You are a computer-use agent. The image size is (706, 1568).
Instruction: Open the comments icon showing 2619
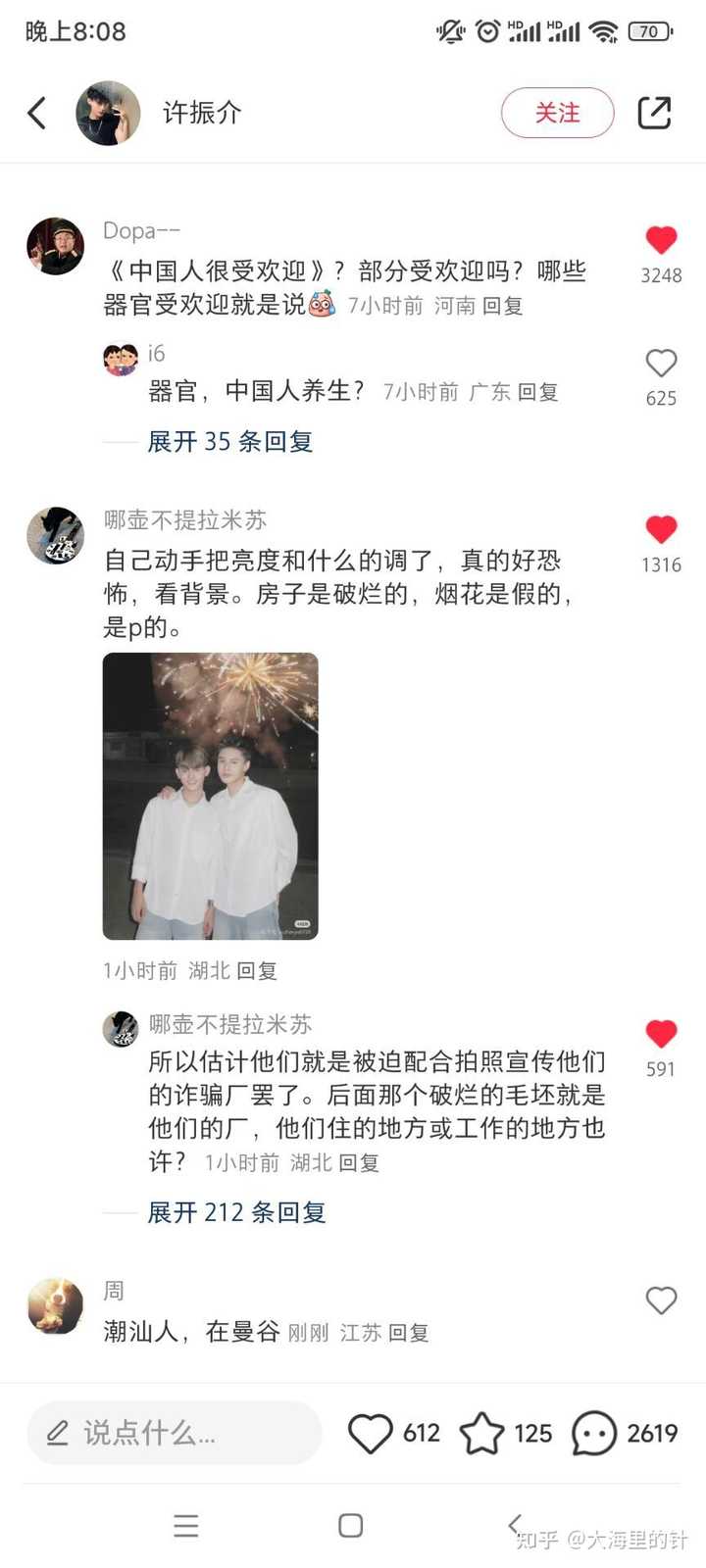coord(593,1433)
